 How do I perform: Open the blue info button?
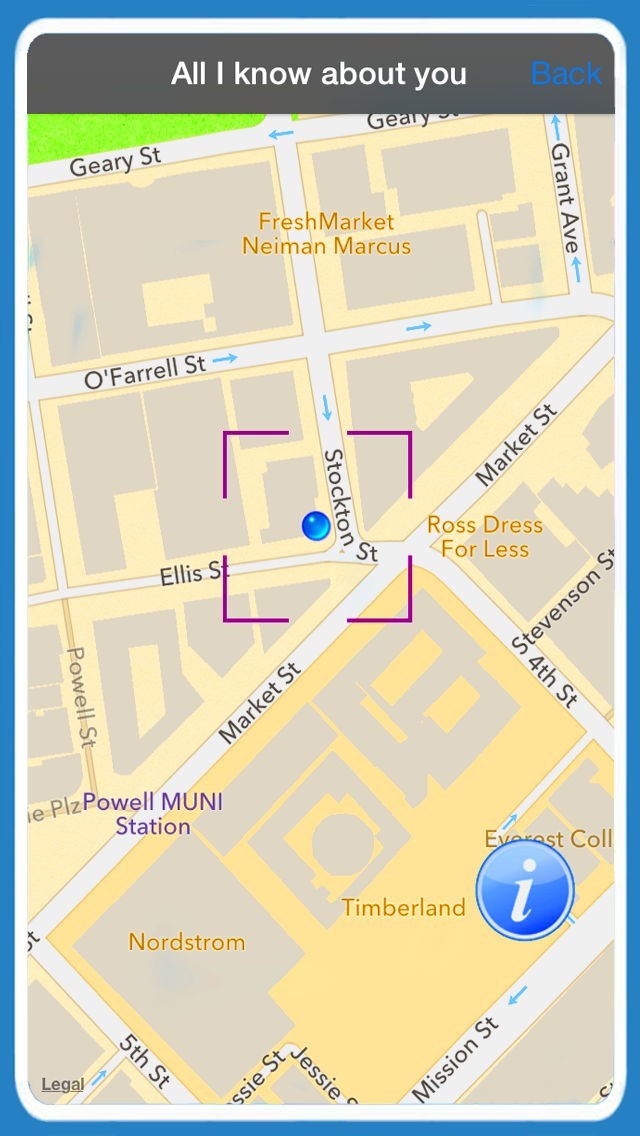click(x=525, y=890)
